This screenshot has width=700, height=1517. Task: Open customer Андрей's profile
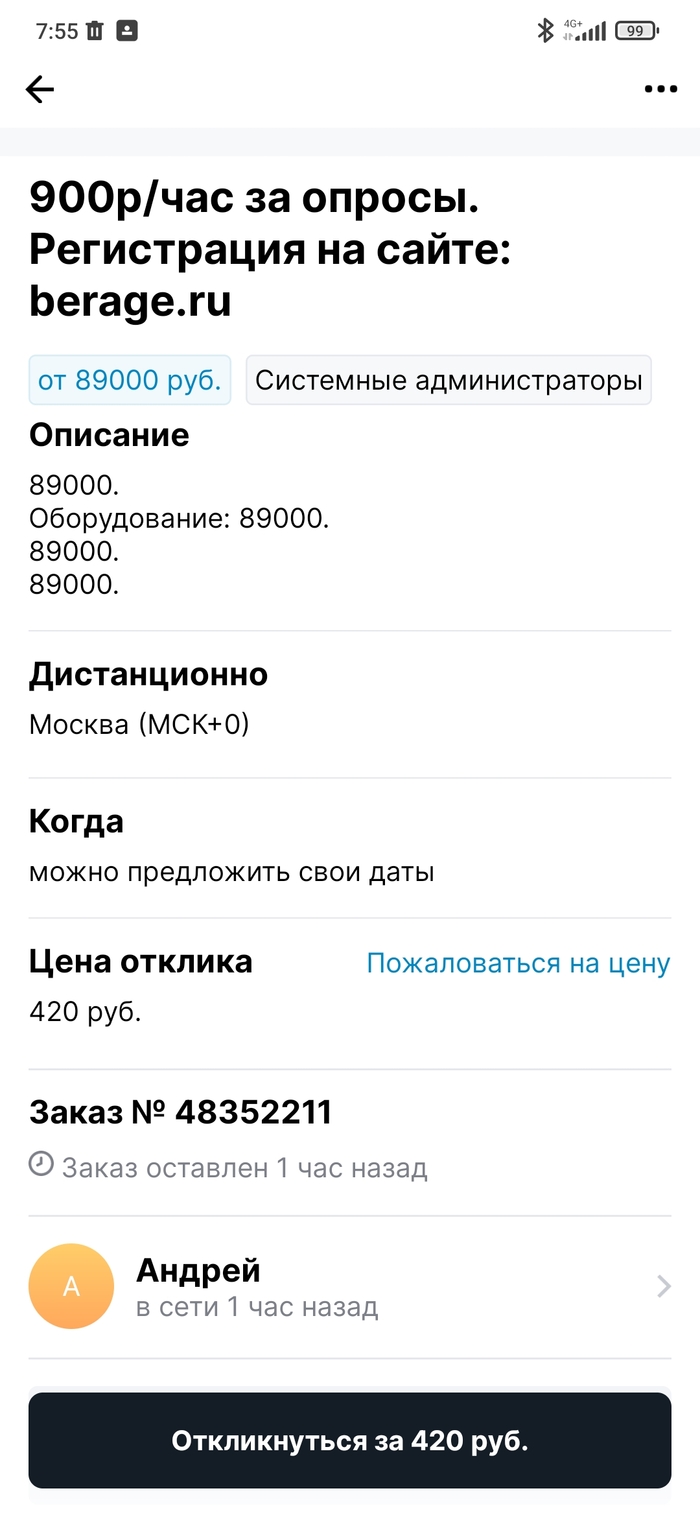(x=349, y=1286)
